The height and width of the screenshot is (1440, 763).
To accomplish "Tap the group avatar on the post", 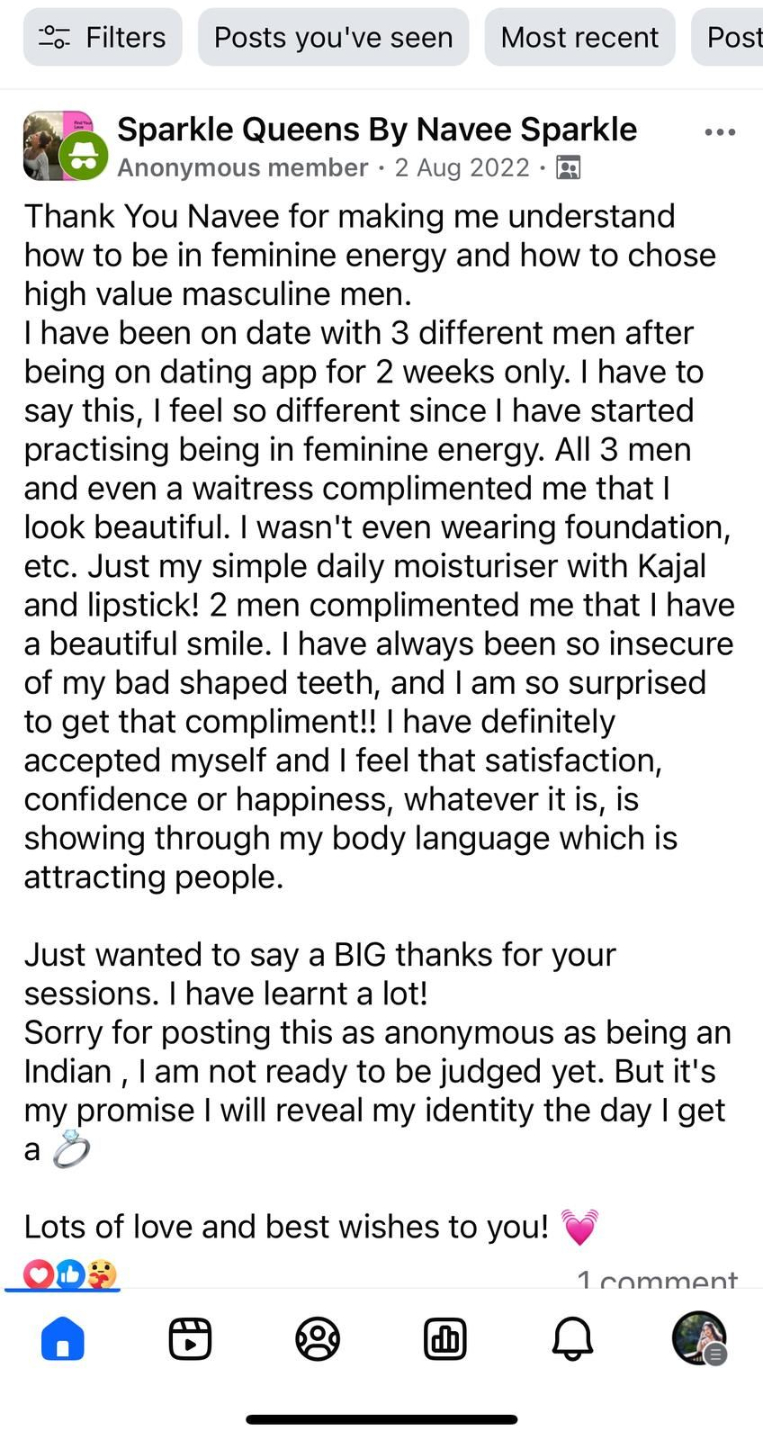I will tap(58, 146).
